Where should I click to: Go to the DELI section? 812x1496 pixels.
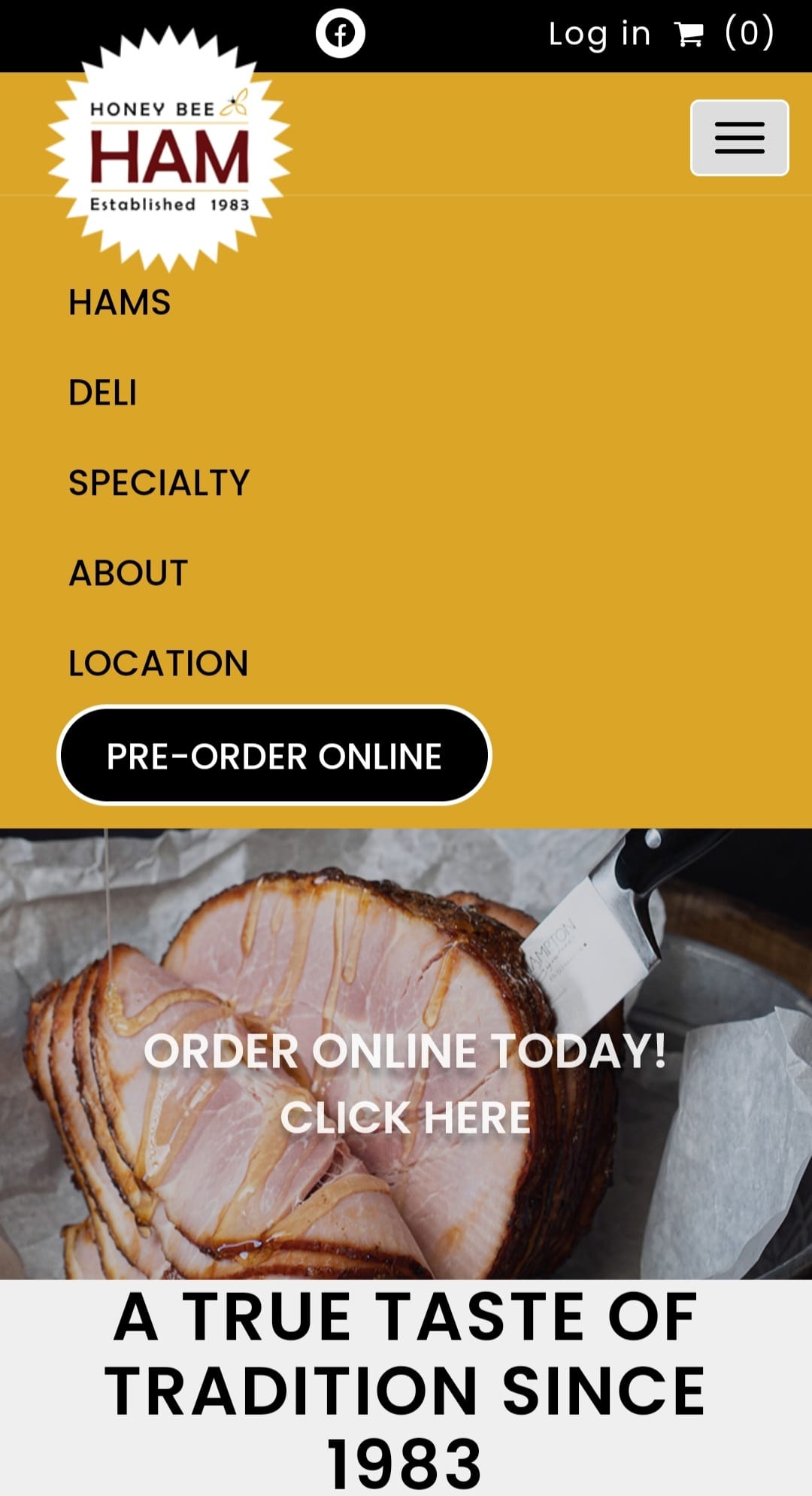[103, 393]
